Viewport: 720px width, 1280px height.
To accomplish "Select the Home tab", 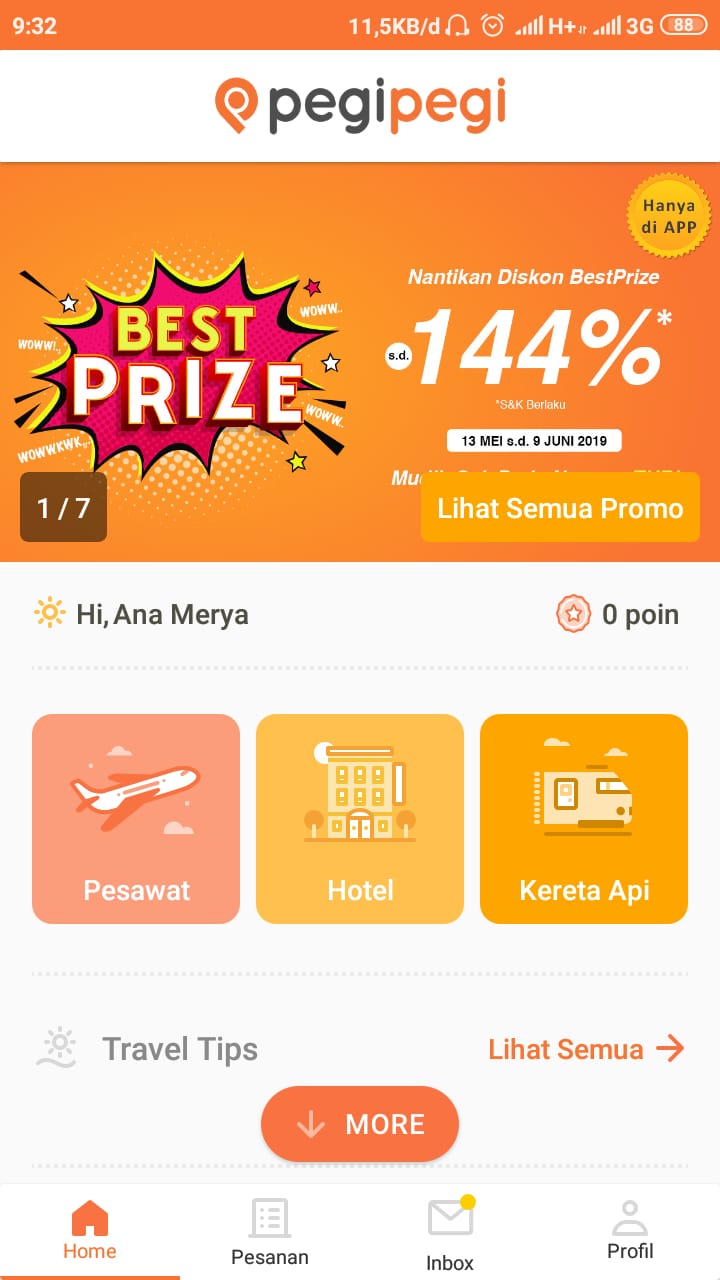I will pyautogui.click(x=90, y=1232).
